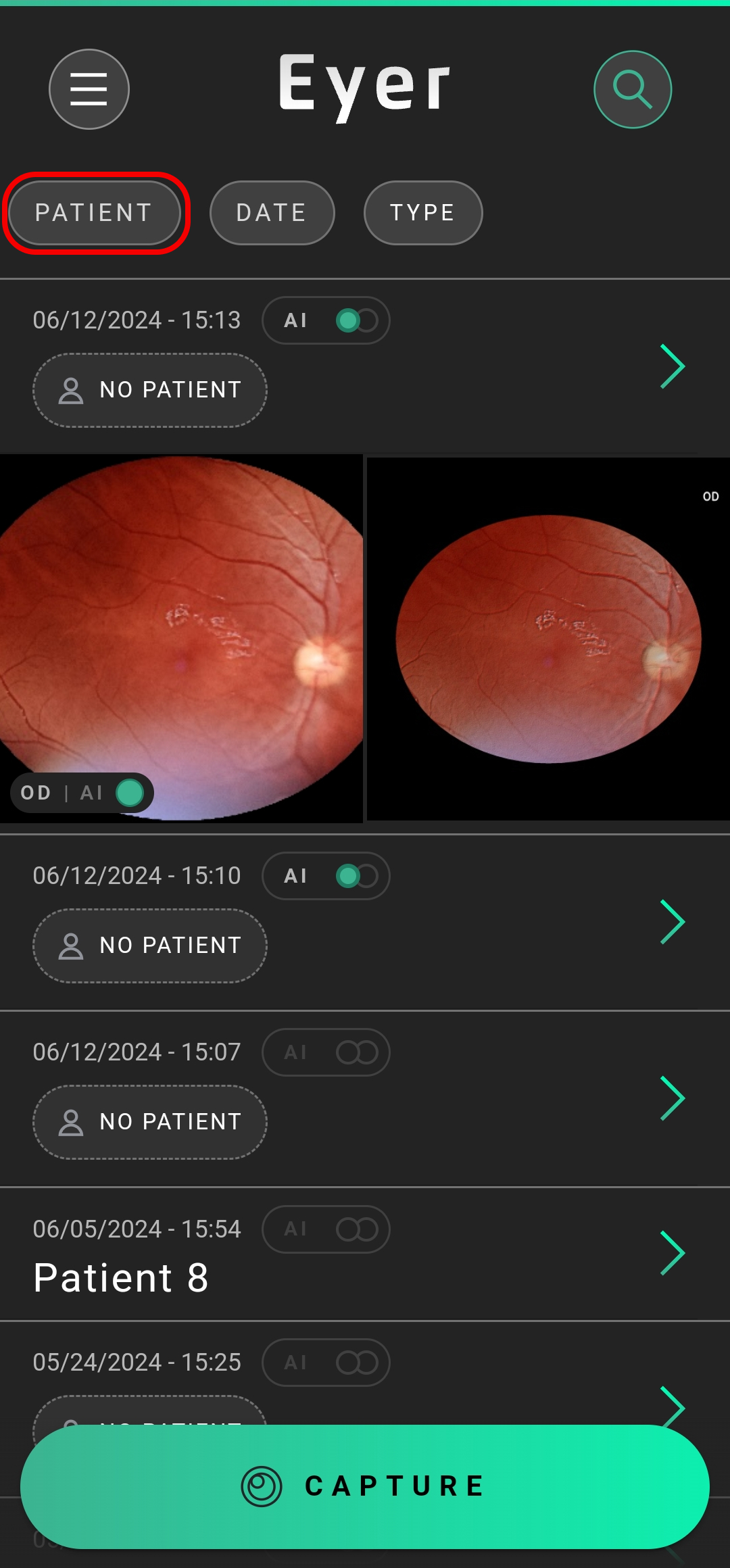Viewport: 730px width, 1568px height.
Task: Toggle the OD AI switch on image
Action: pos(82,793)
